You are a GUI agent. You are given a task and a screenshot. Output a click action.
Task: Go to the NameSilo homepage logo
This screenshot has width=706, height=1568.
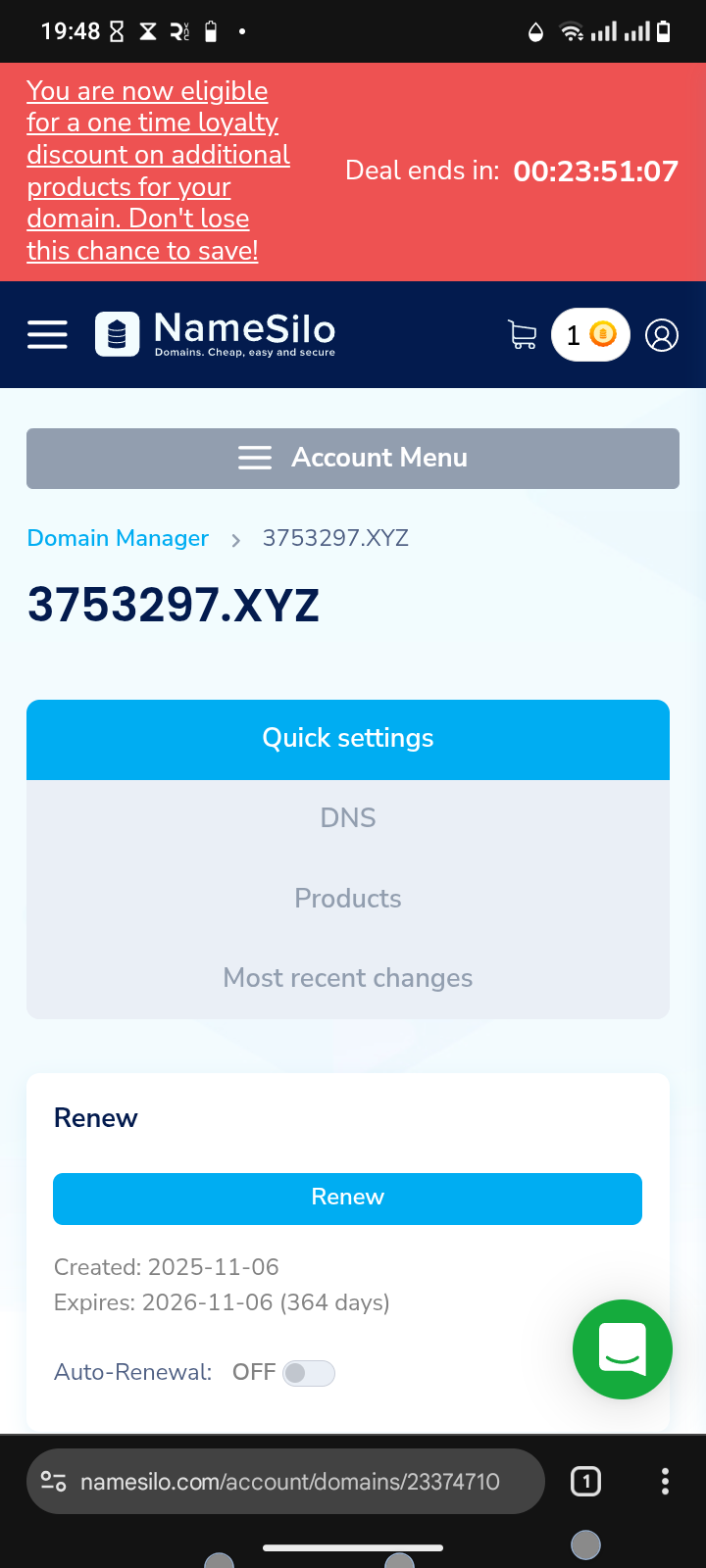(x=216, y=334)
